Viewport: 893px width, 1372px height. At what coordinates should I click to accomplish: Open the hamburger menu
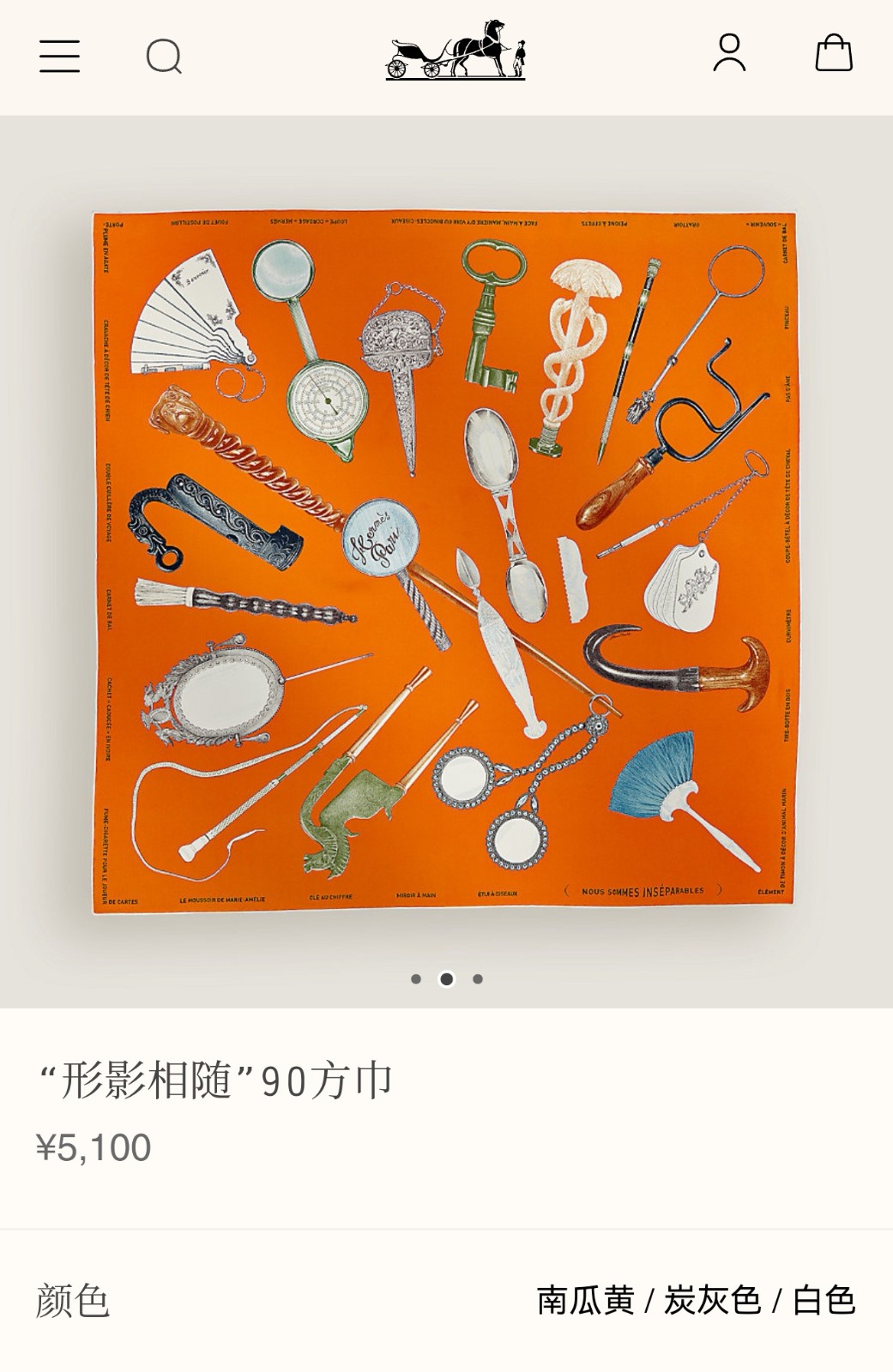pyautogui.click(x=59, y=56)
